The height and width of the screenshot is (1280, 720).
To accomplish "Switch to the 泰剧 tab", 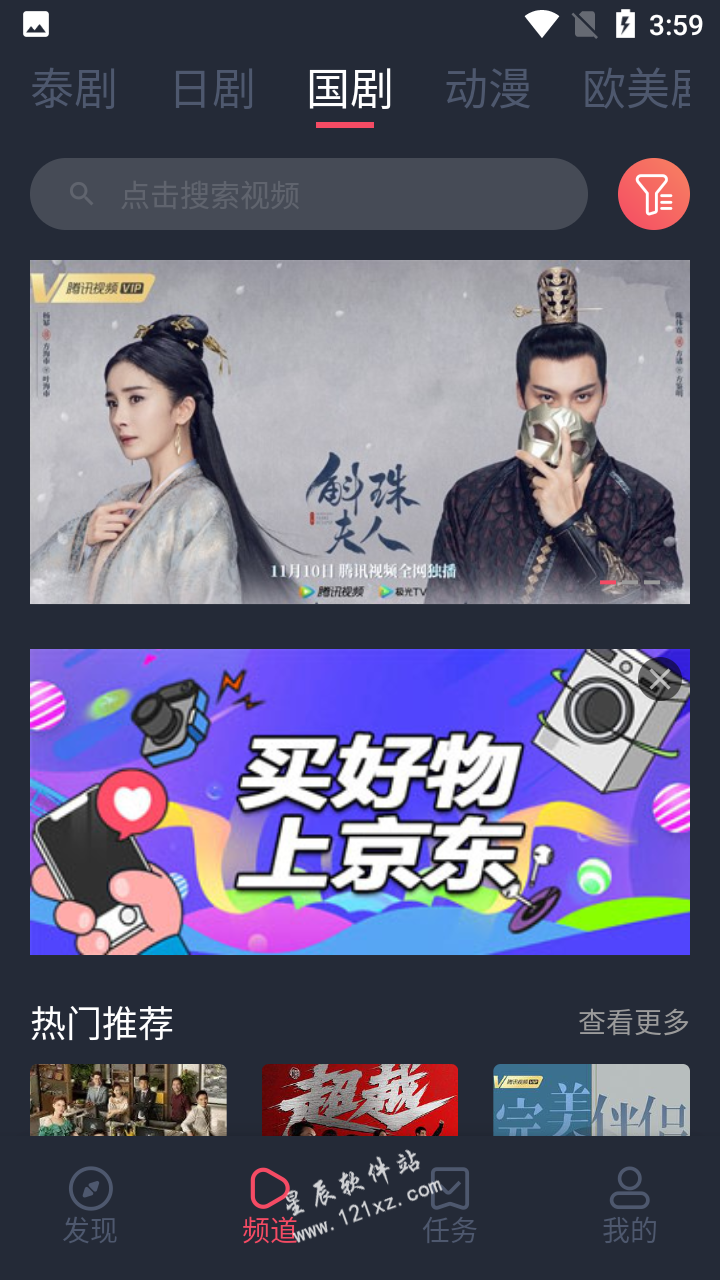I will coord(74,90).
